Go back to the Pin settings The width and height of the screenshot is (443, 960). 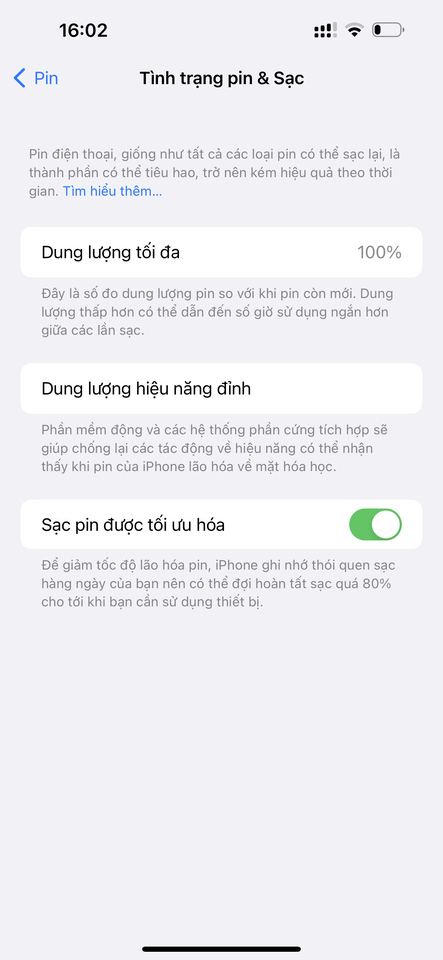(x=35, y=78)
